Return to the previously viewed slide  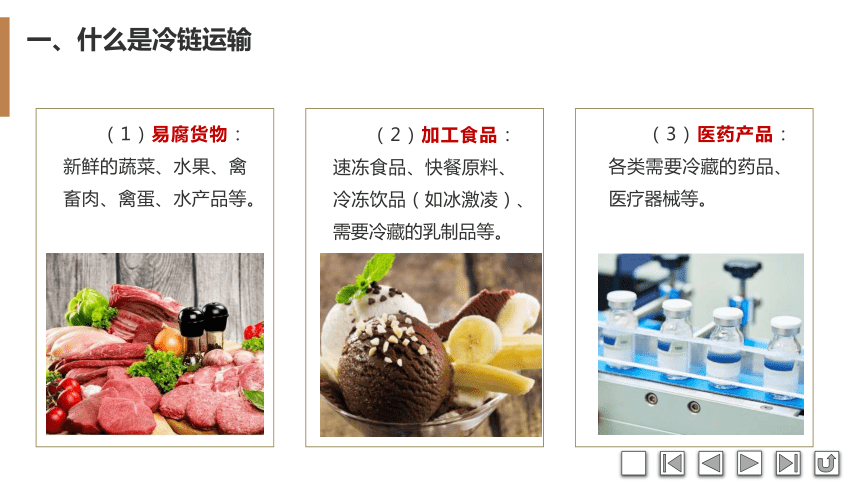(826, 463)
